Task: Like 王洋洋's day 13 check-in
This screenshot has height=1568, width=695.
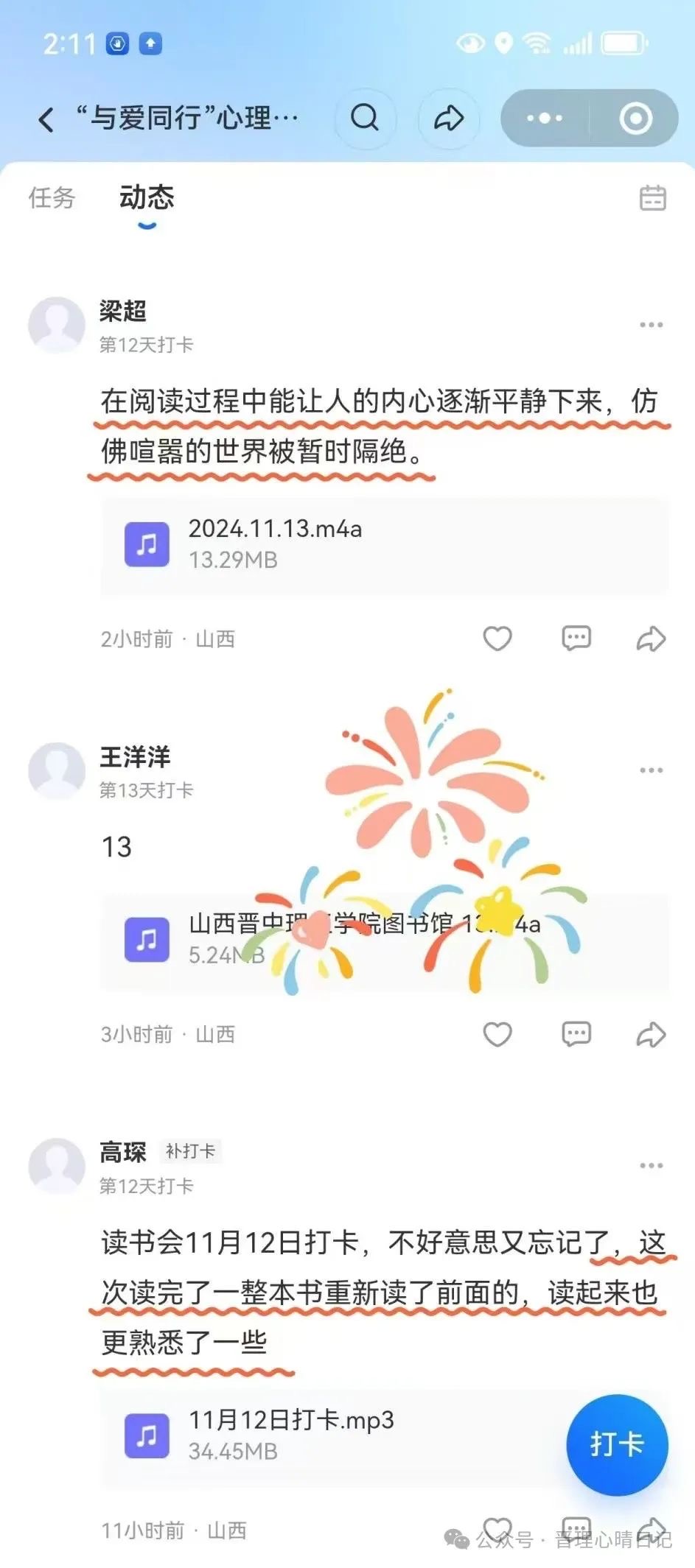Action: 497,1034
